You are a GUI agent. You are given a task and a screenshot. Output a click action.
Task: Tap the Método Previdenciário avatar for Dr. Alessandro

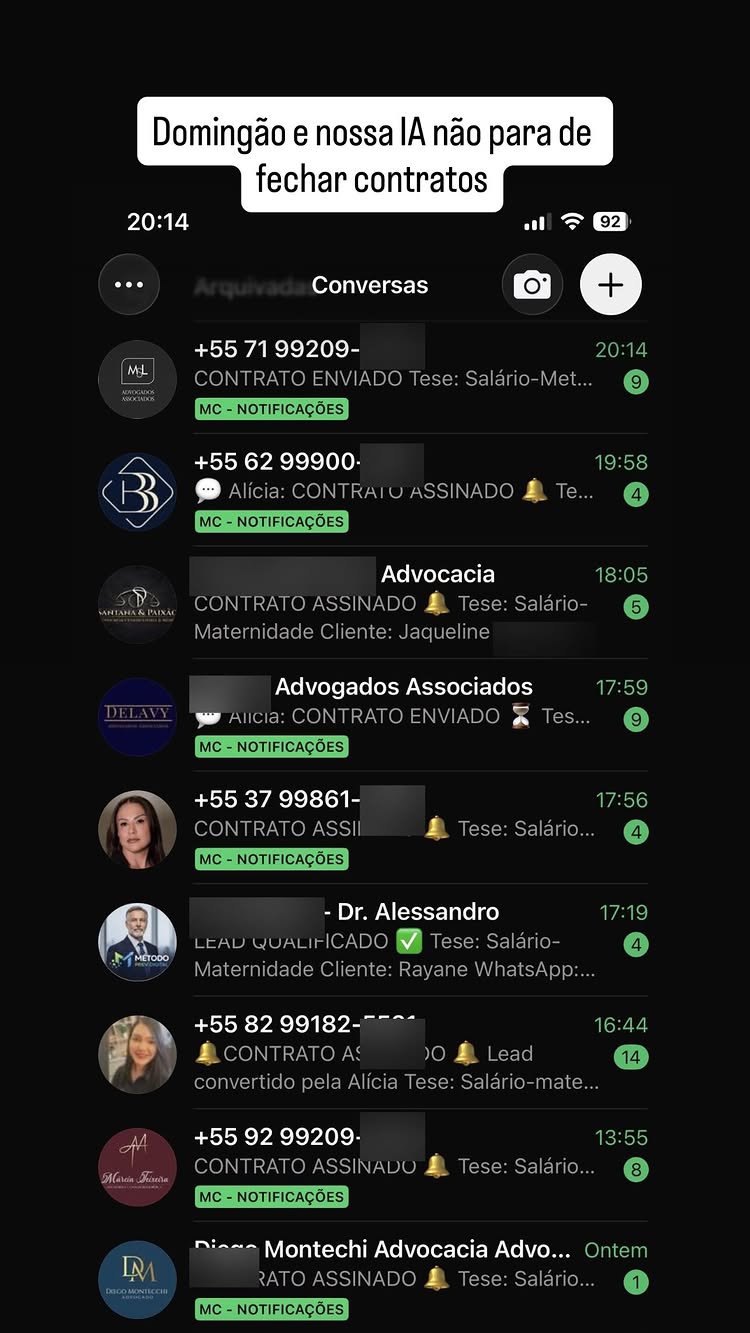[x=137, y=941]
